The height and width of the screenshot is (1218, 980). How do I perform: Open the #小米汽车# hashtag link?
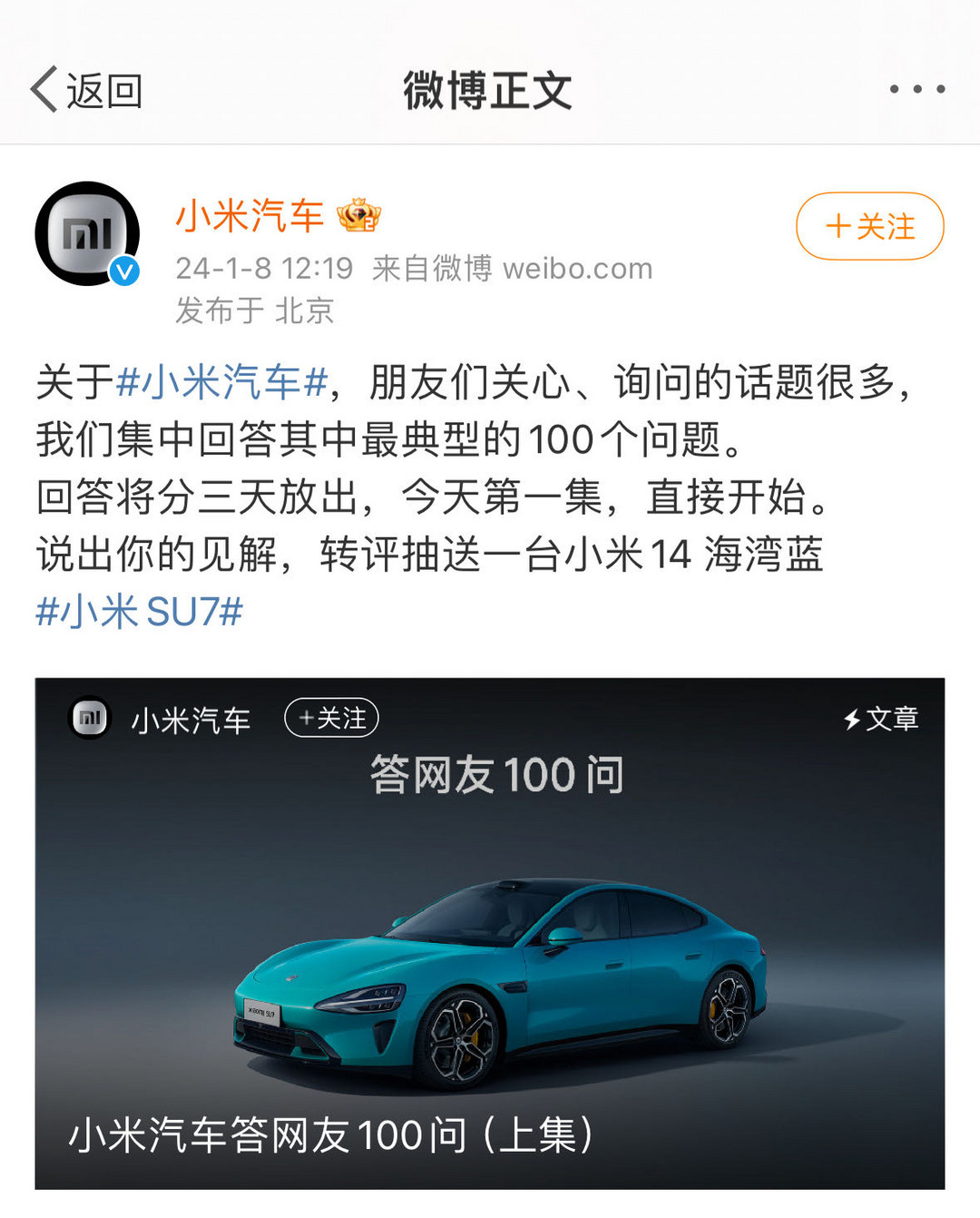221,382
